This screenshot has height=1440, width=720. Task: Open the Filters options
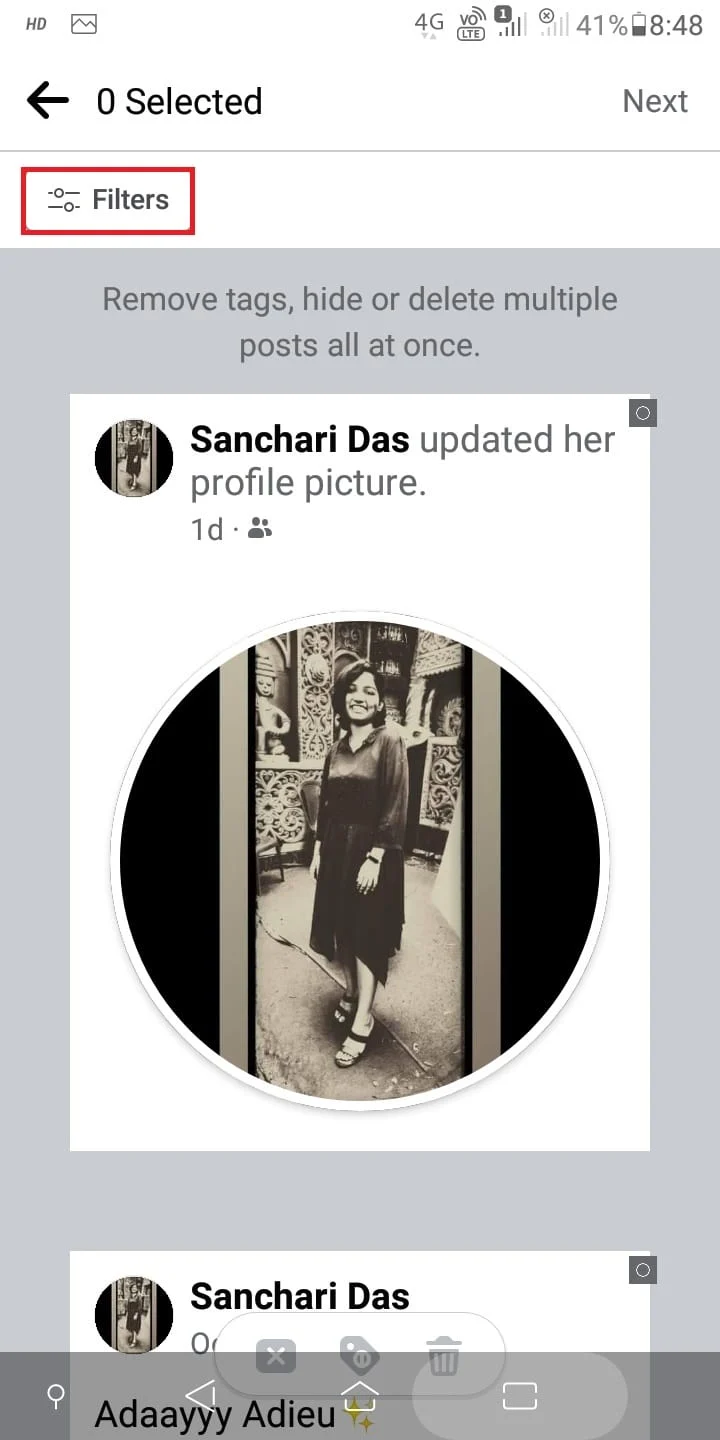tap(109, 200)
